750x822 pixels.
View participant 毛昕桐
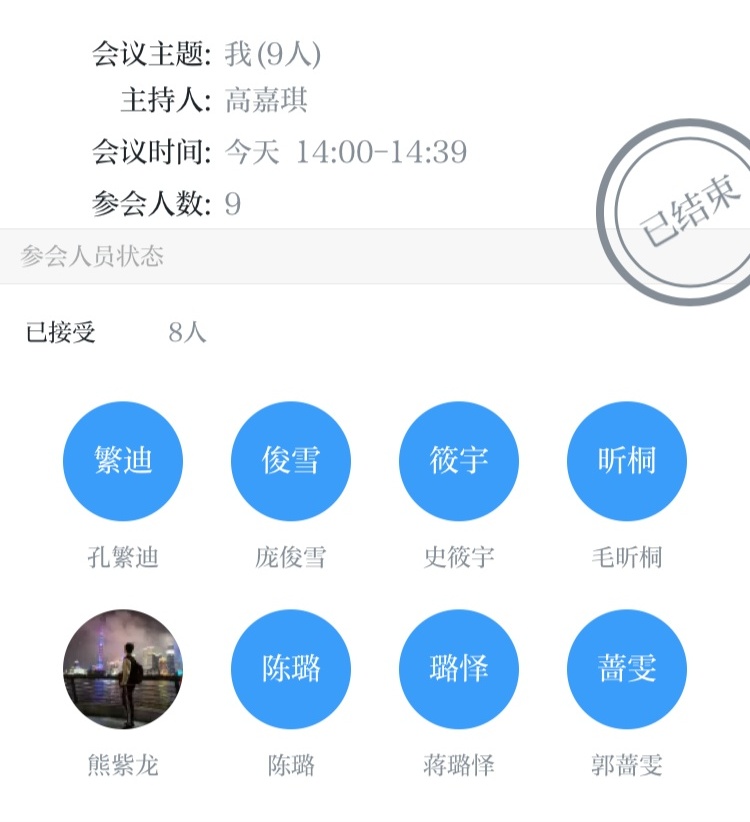pos(627,461)
